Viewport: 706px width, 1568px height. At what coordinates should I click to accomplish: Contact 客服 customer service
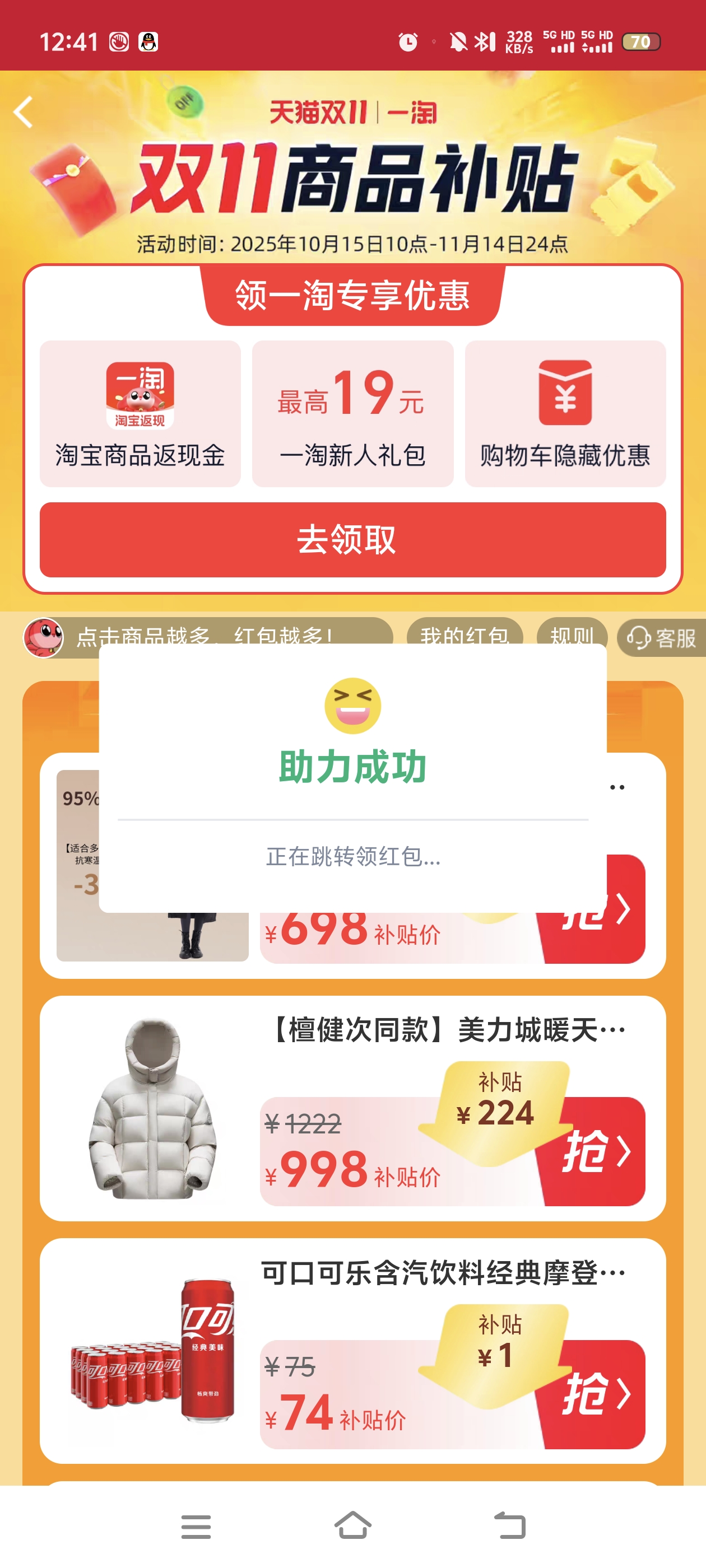tap(661, 638)
